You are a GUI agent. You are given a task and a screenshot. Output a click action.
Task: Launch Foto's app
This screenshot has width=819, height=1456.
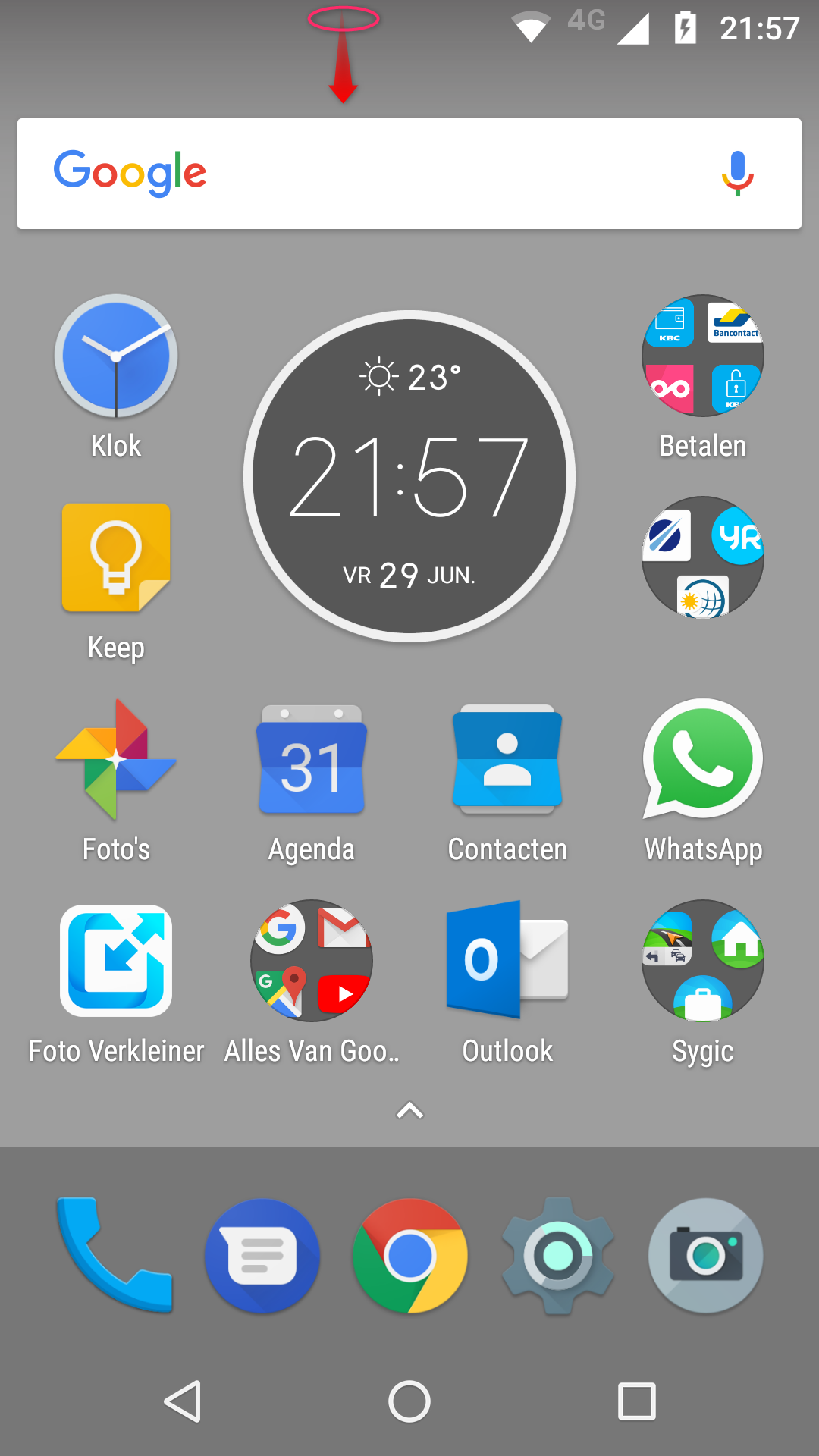116,760
